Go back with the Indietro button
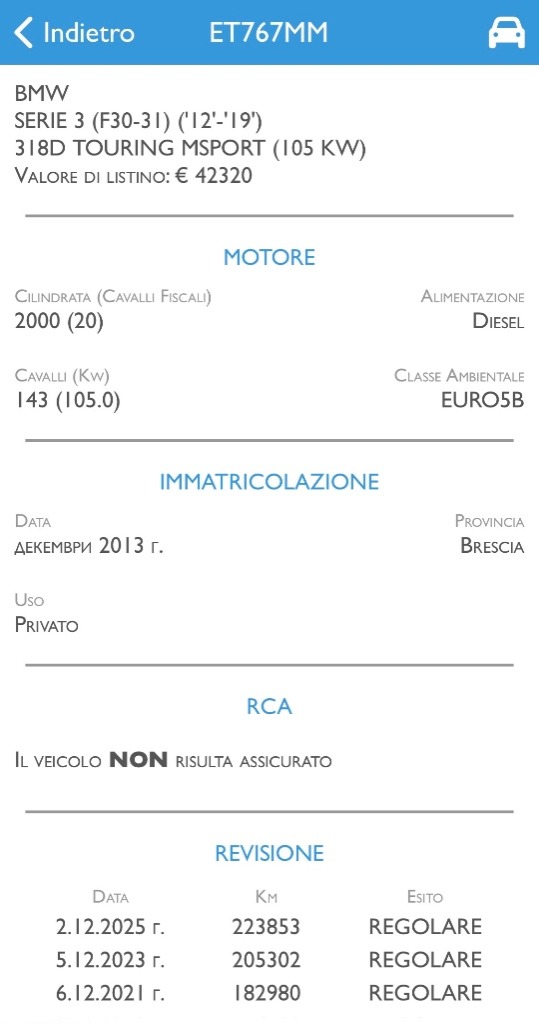Screen dimensions: 539x1024 (x=74, y=33)
